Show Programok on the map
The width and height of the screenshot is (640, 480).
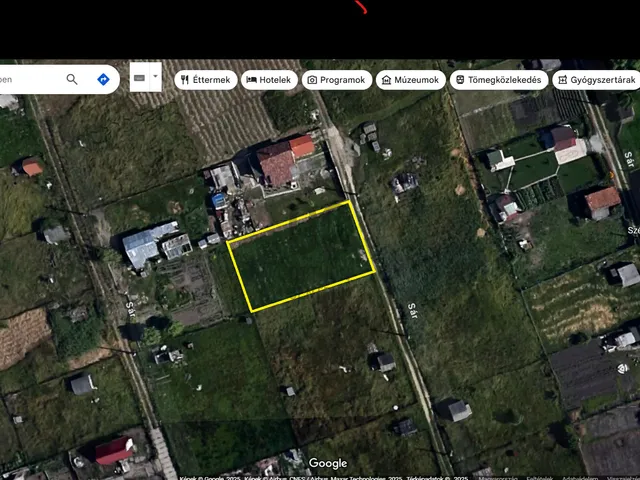coord(336,80)
